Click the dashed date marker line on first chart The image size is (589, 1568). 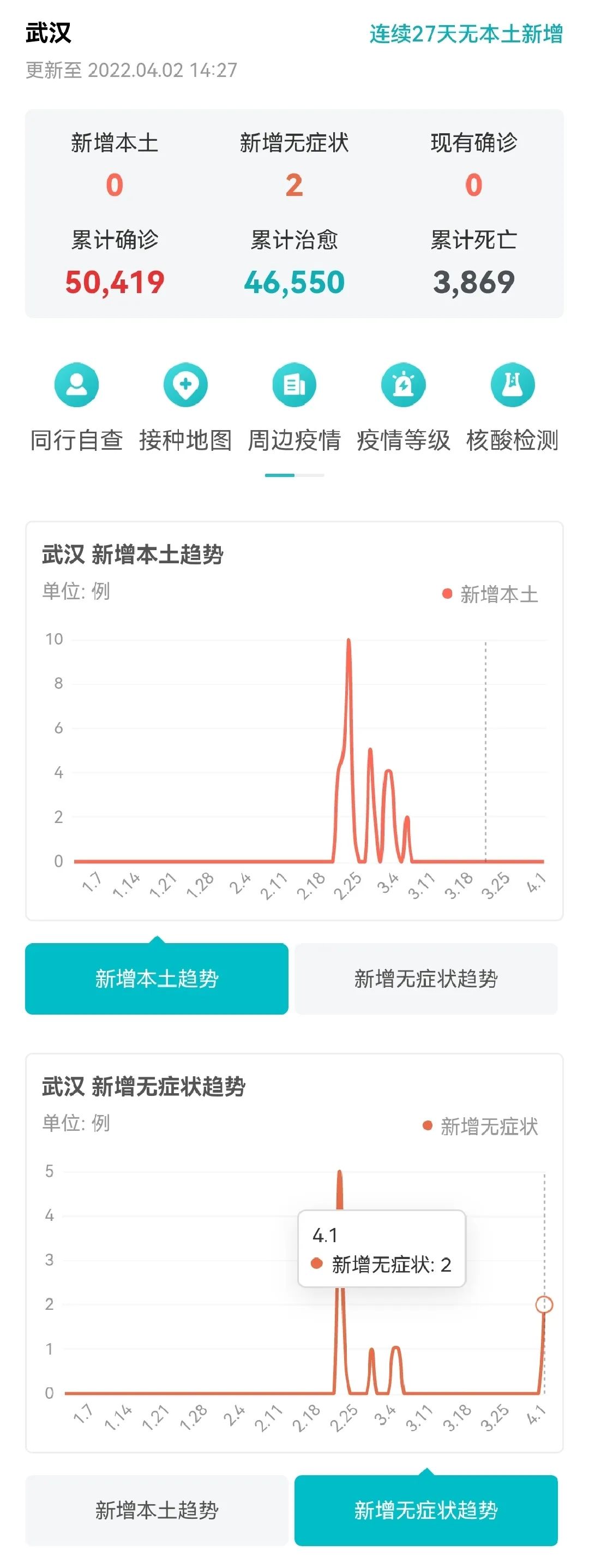tap(486, 749)
